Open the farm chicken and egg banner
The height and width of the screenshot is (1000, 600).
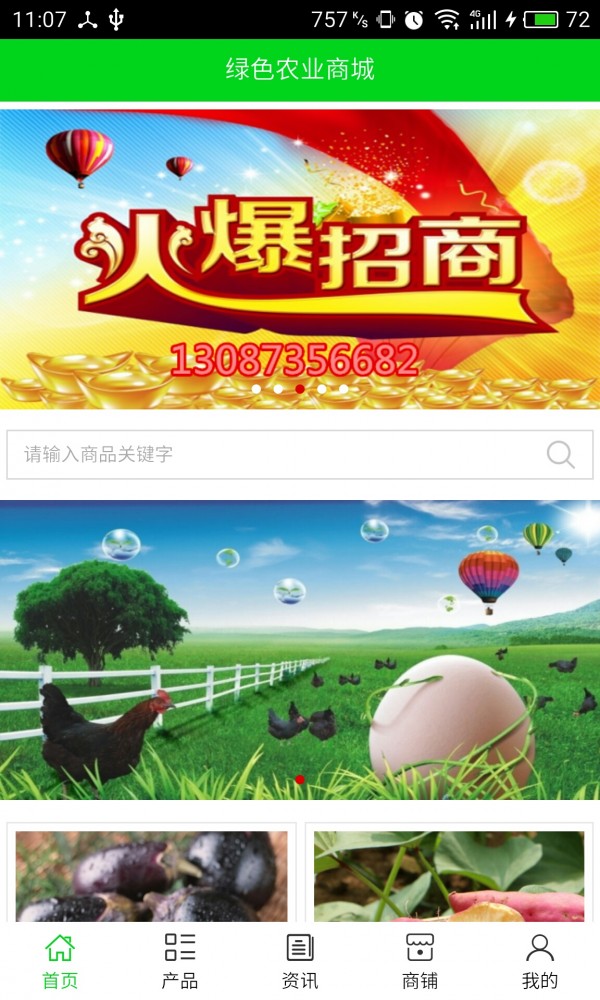[x=300, y=650]
